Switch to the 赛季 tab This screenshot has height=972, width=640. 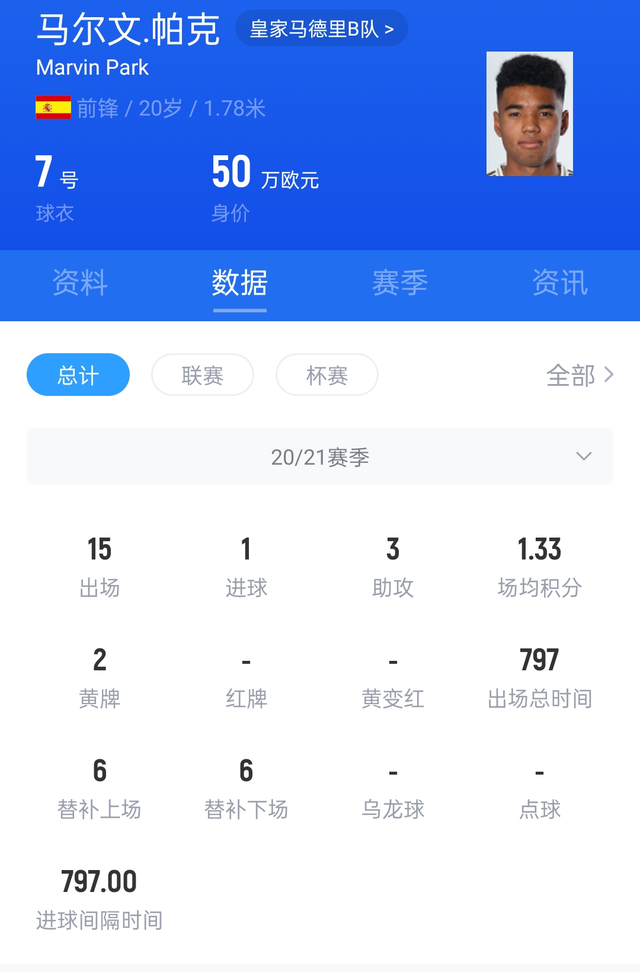click(x=400, y=283)
